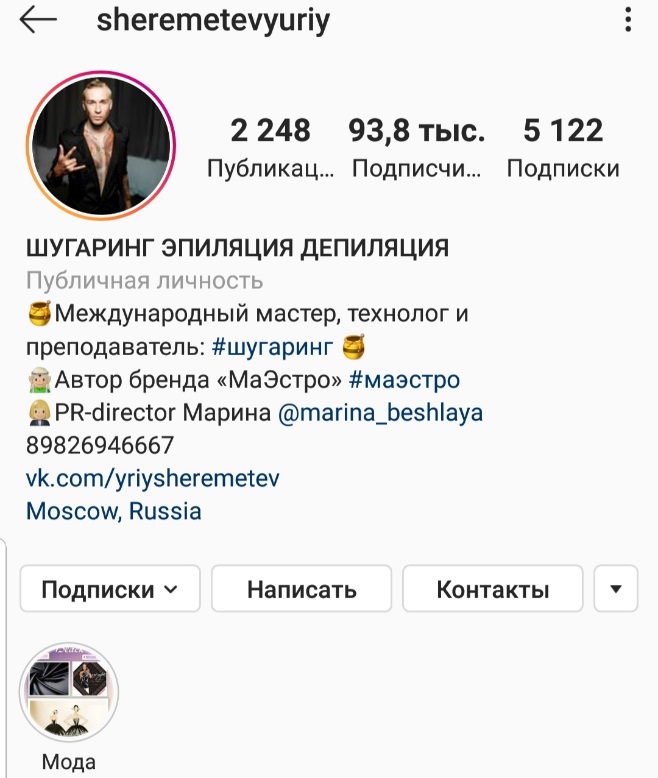Open the Контакты button
Viewport: 658px width, 778px height.
(x=492, y=589)
